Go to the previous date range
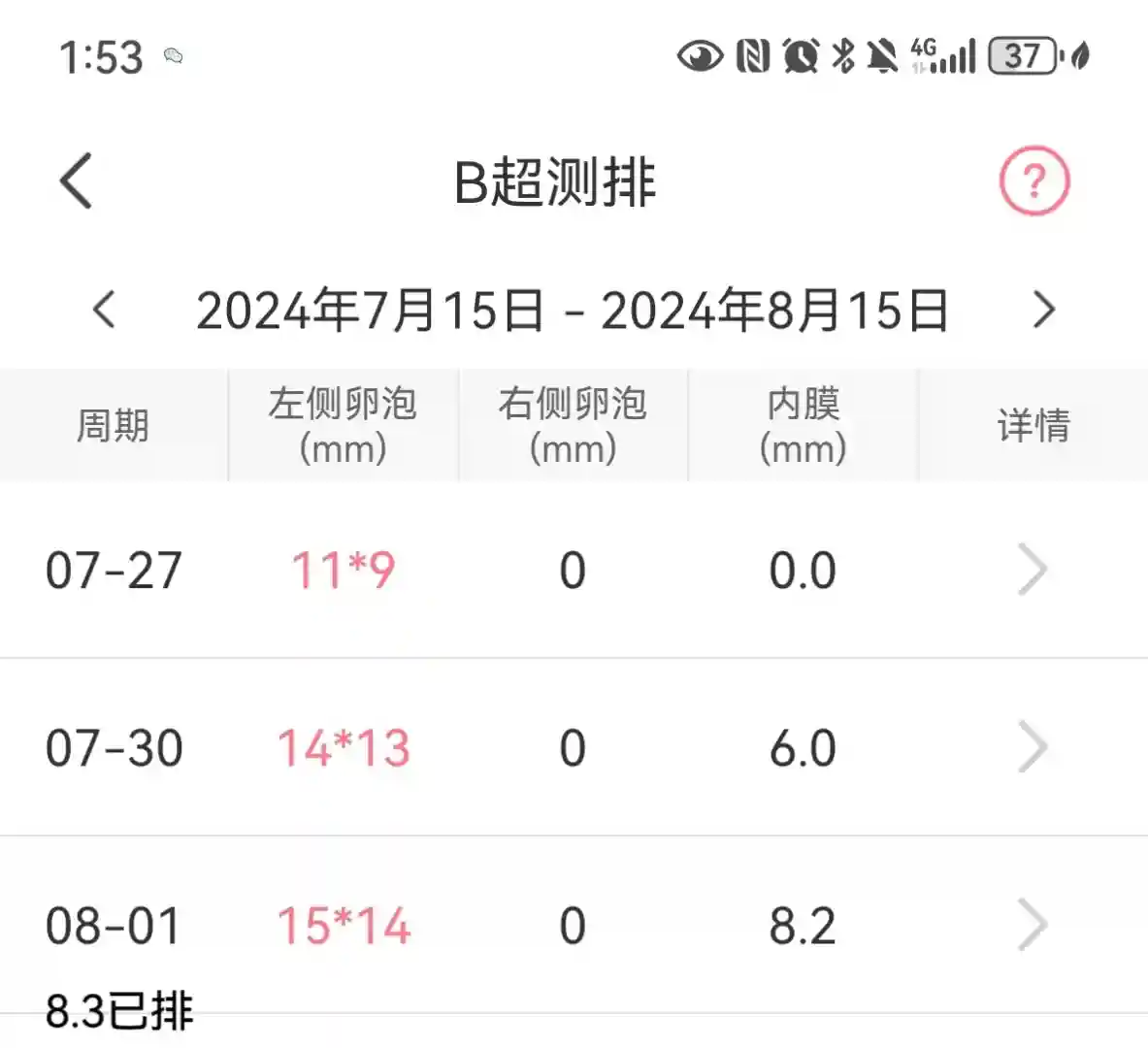This screenshot has width=1148, height=1048. point(104,311)
